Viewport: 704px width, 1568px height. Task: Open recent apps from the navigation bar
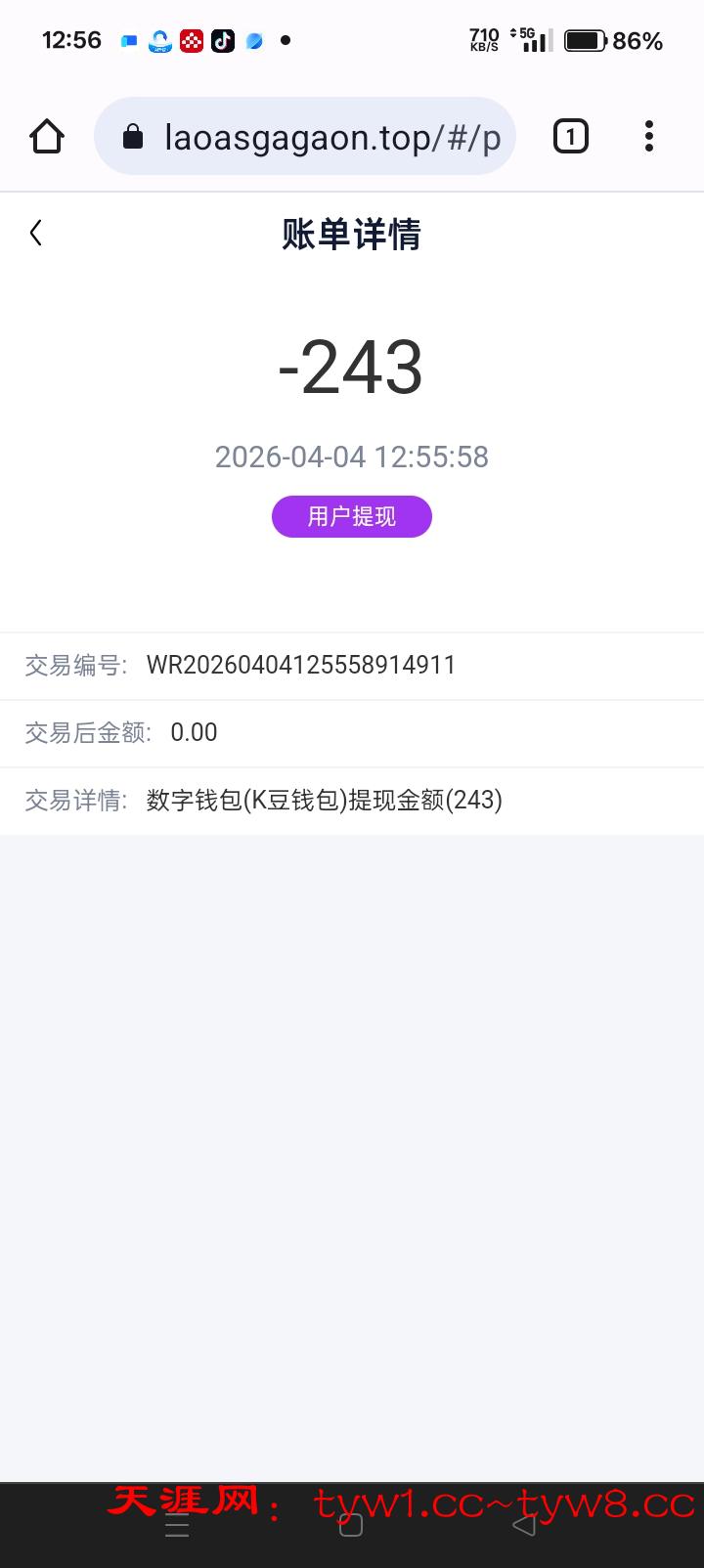click(177, 1527)
